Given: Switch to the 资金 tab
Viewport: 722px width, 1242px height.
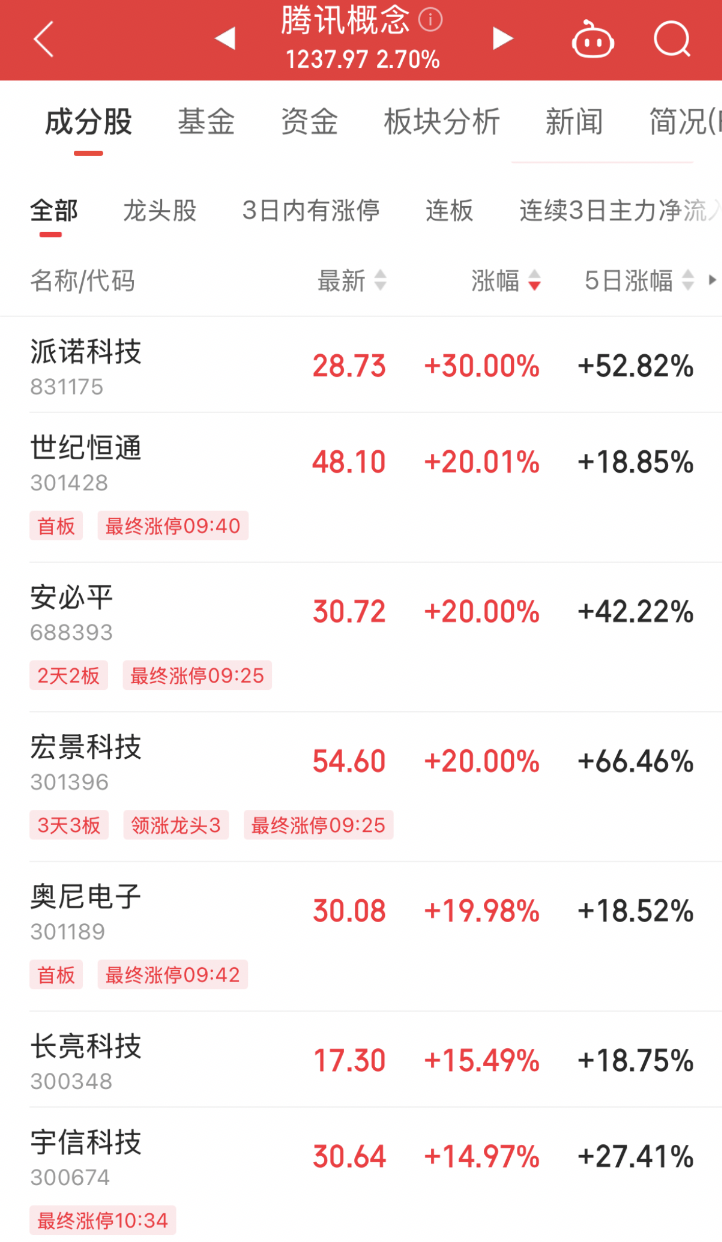Looking at the screenshot, I should 309,122.
